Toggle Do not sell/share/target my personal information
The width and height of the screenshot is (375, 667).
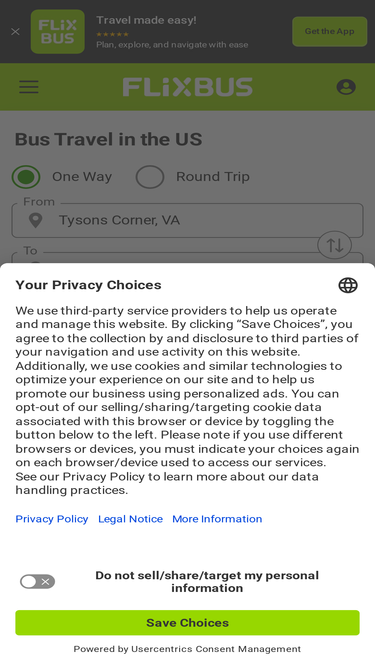pyautogui.click(x=37, y=581)
